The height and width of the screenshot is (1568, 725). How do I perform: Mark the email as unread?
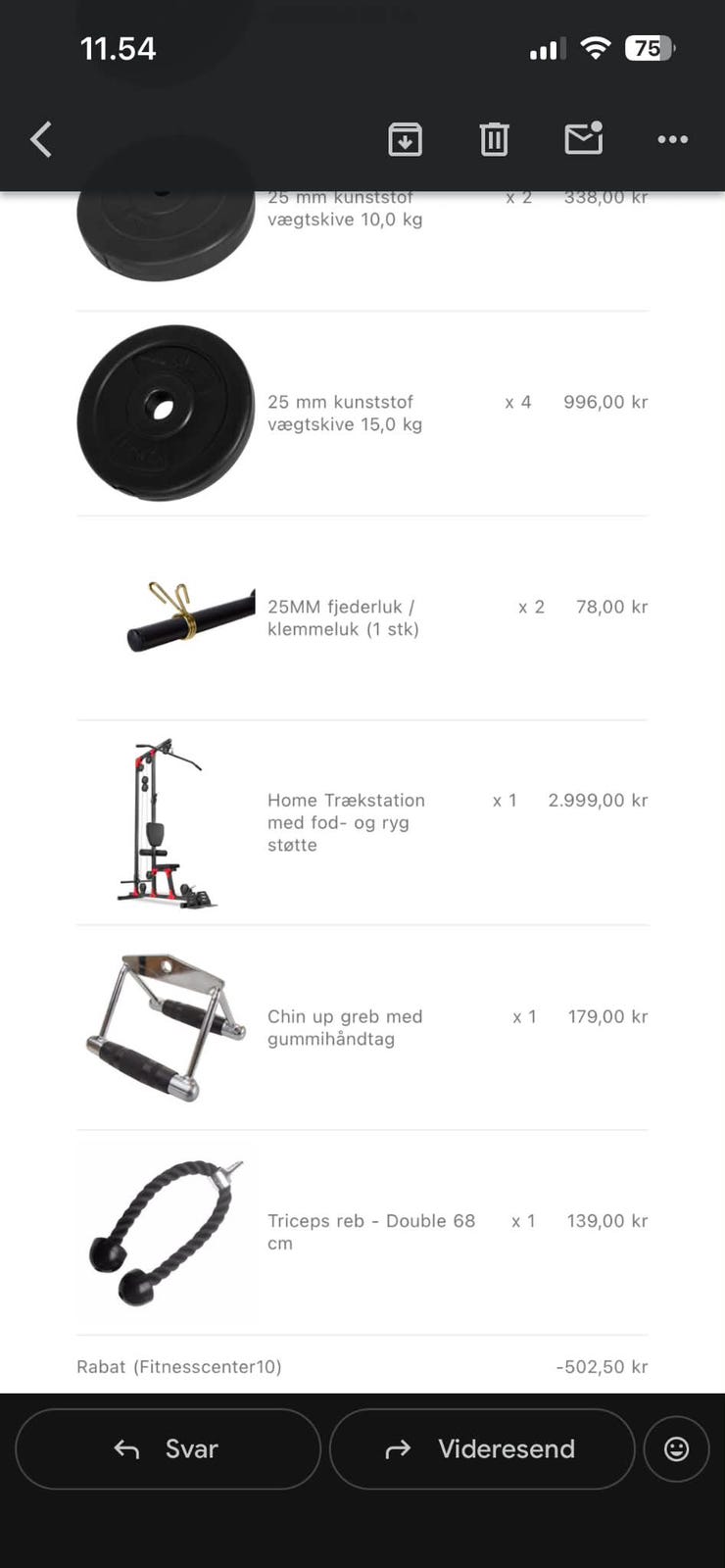pos(584,138)
